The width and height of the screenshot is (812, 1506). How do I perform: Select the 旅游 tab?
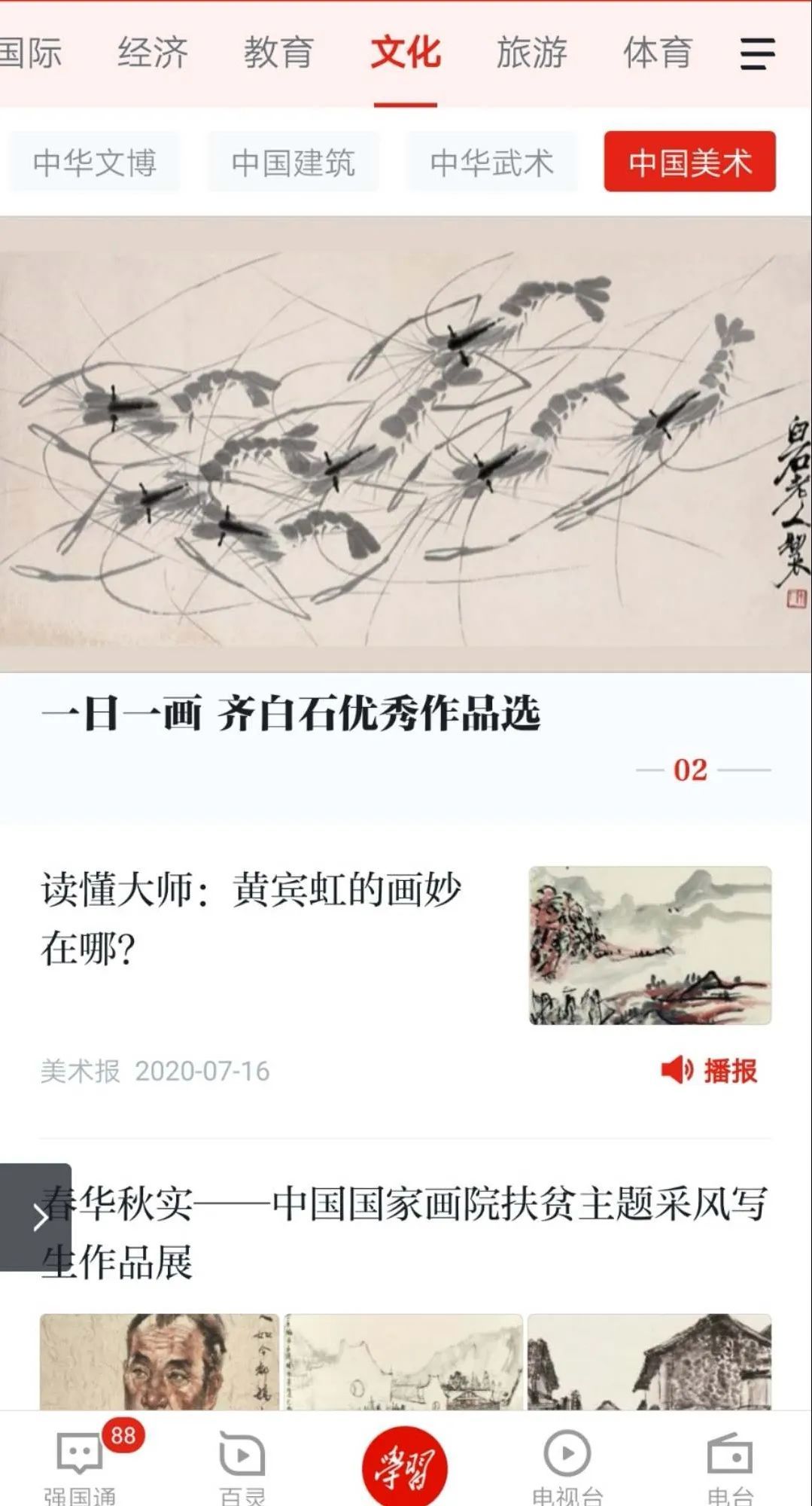[x=531, y=53]
